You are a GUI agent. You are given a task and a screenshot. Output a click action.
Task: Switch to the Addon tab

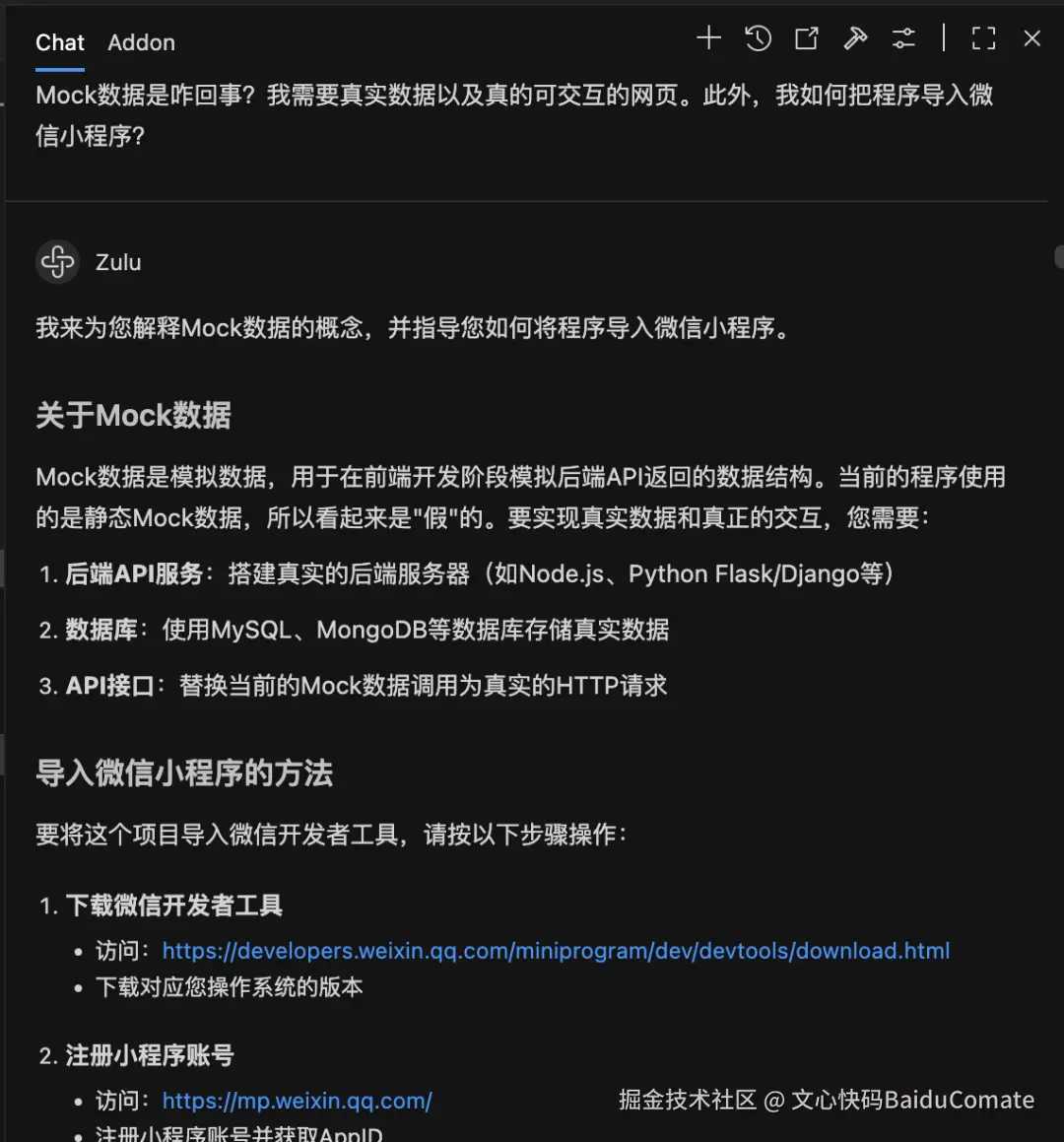coord(141,42)
